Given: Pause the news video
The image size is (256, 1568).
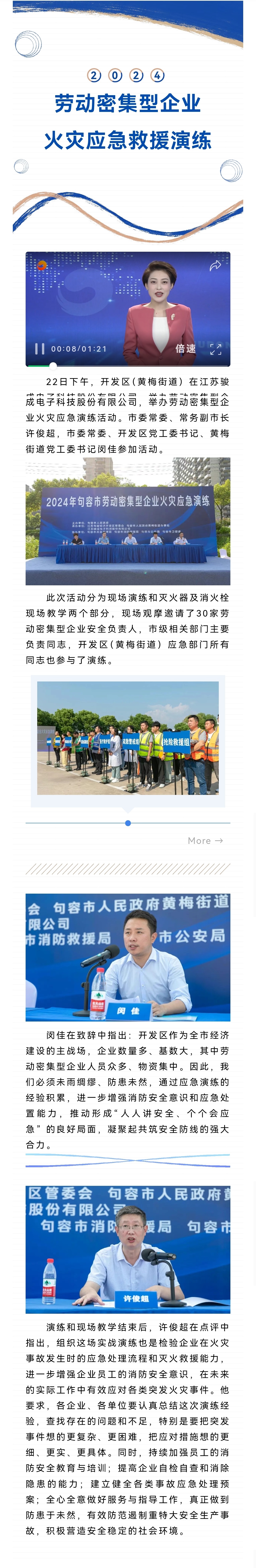Looking at the screenshot, I should pyautogui.click(x=40, y=348).
